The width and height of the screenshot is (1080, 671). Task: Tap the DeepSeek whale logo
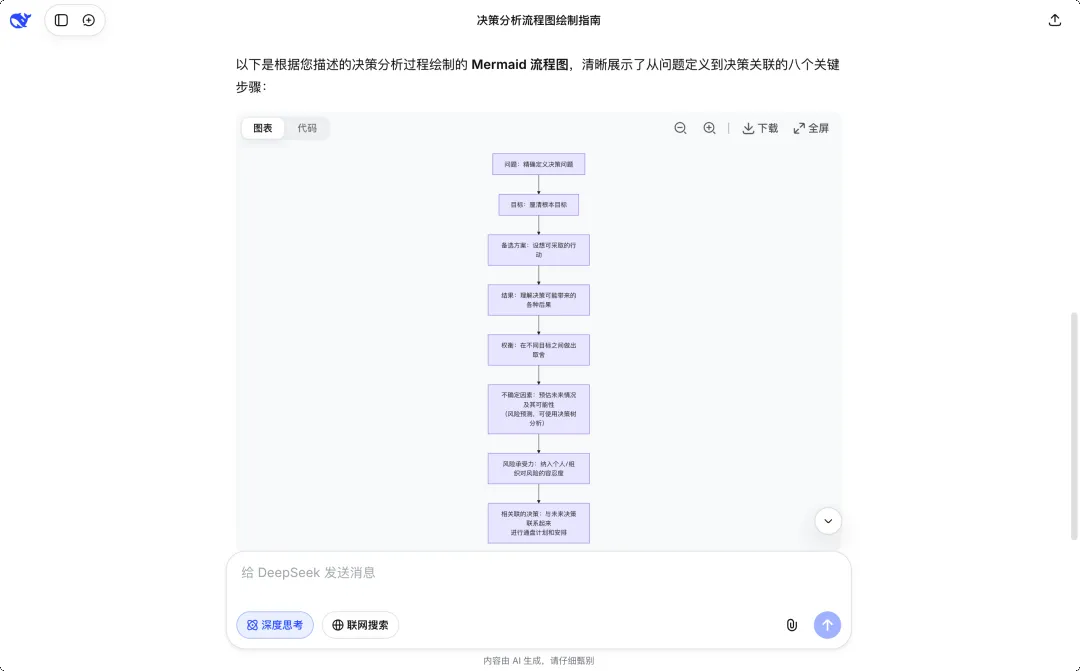tap(20, 20)
